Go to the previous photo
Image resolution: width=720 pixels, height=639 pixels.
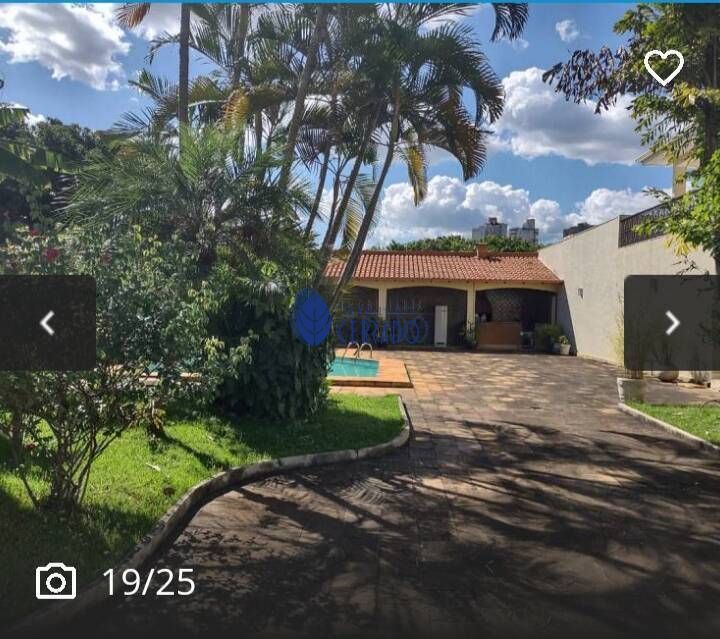click(x=47, y=323)
